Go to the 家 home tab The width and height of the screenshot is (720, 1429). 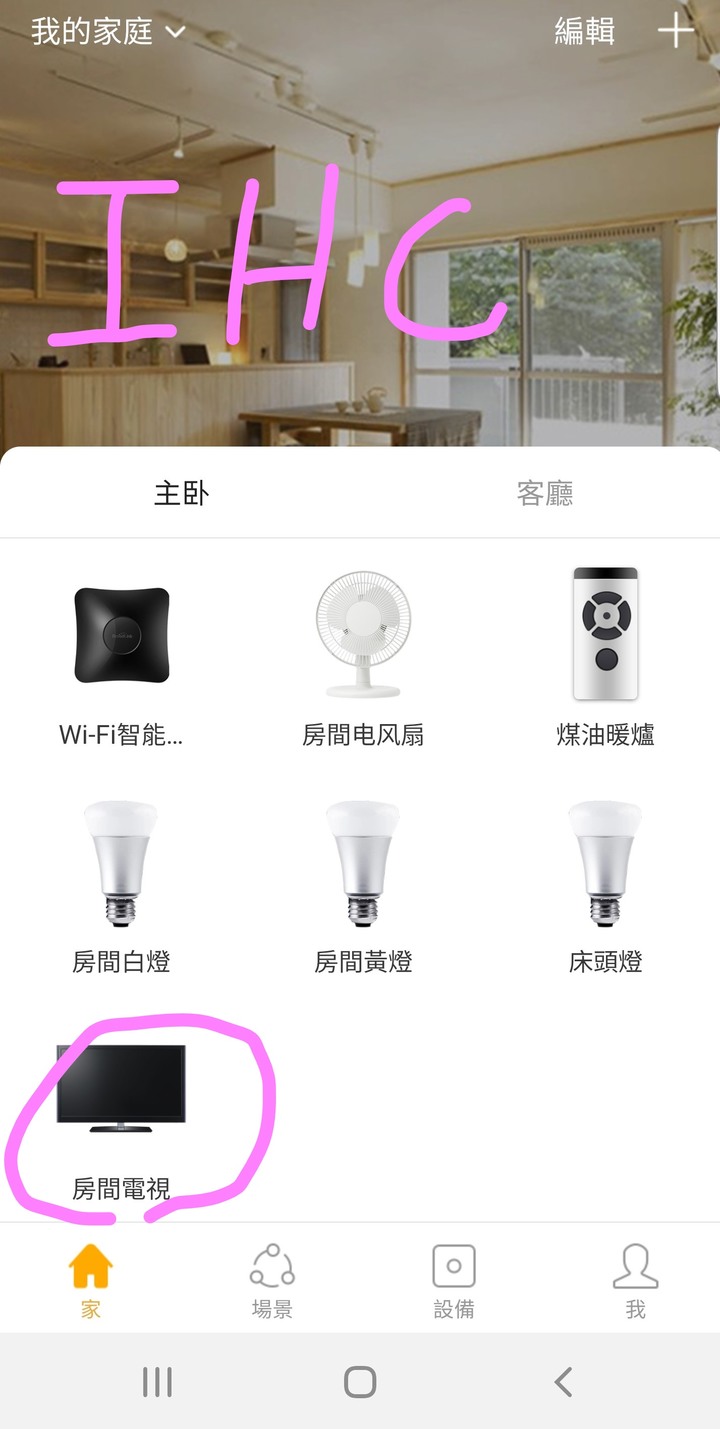coord(90,1281)
